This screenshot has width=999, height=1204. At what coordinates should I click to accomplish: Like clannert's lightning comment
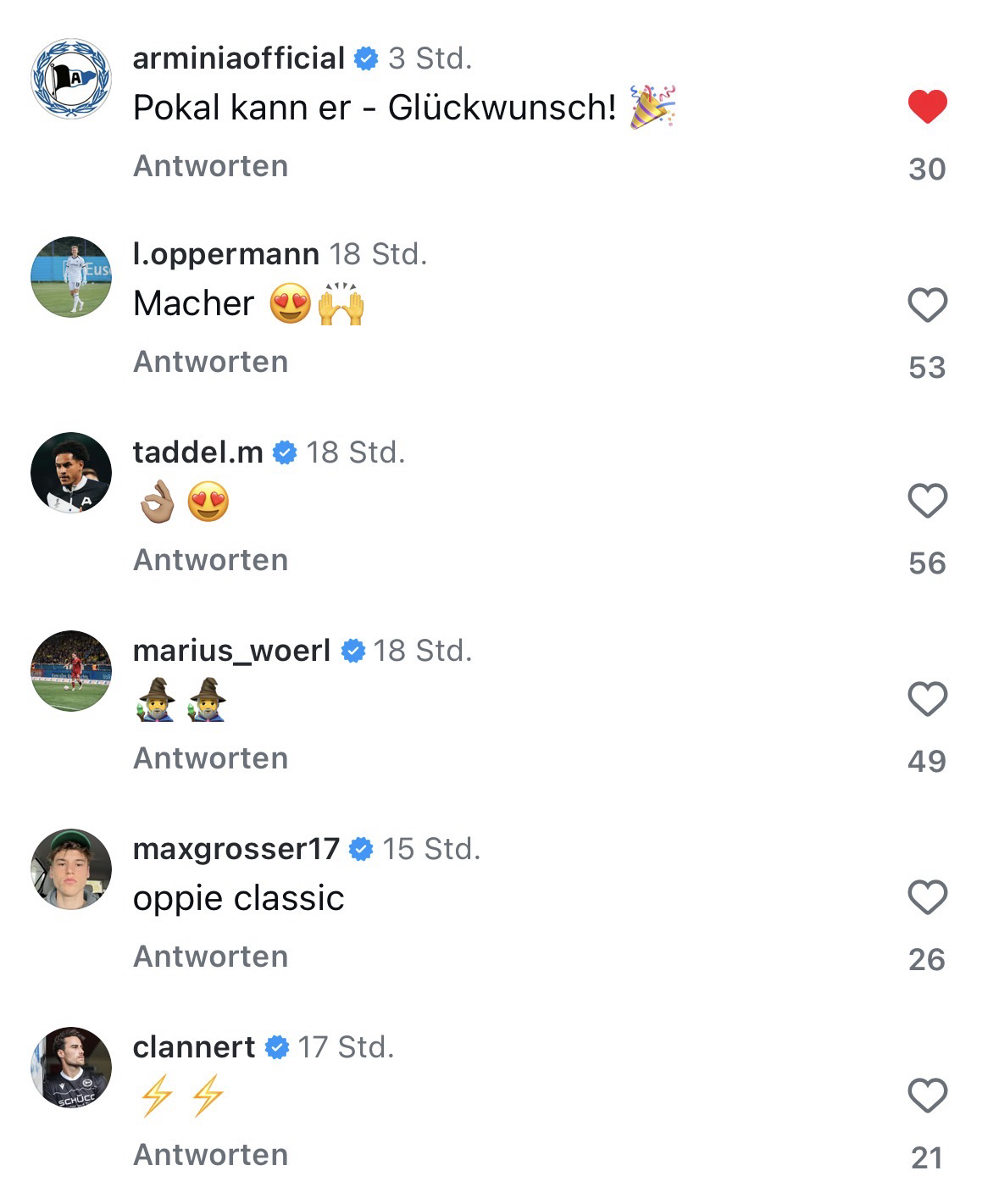pyautogui.click(x=927, y=1096)
